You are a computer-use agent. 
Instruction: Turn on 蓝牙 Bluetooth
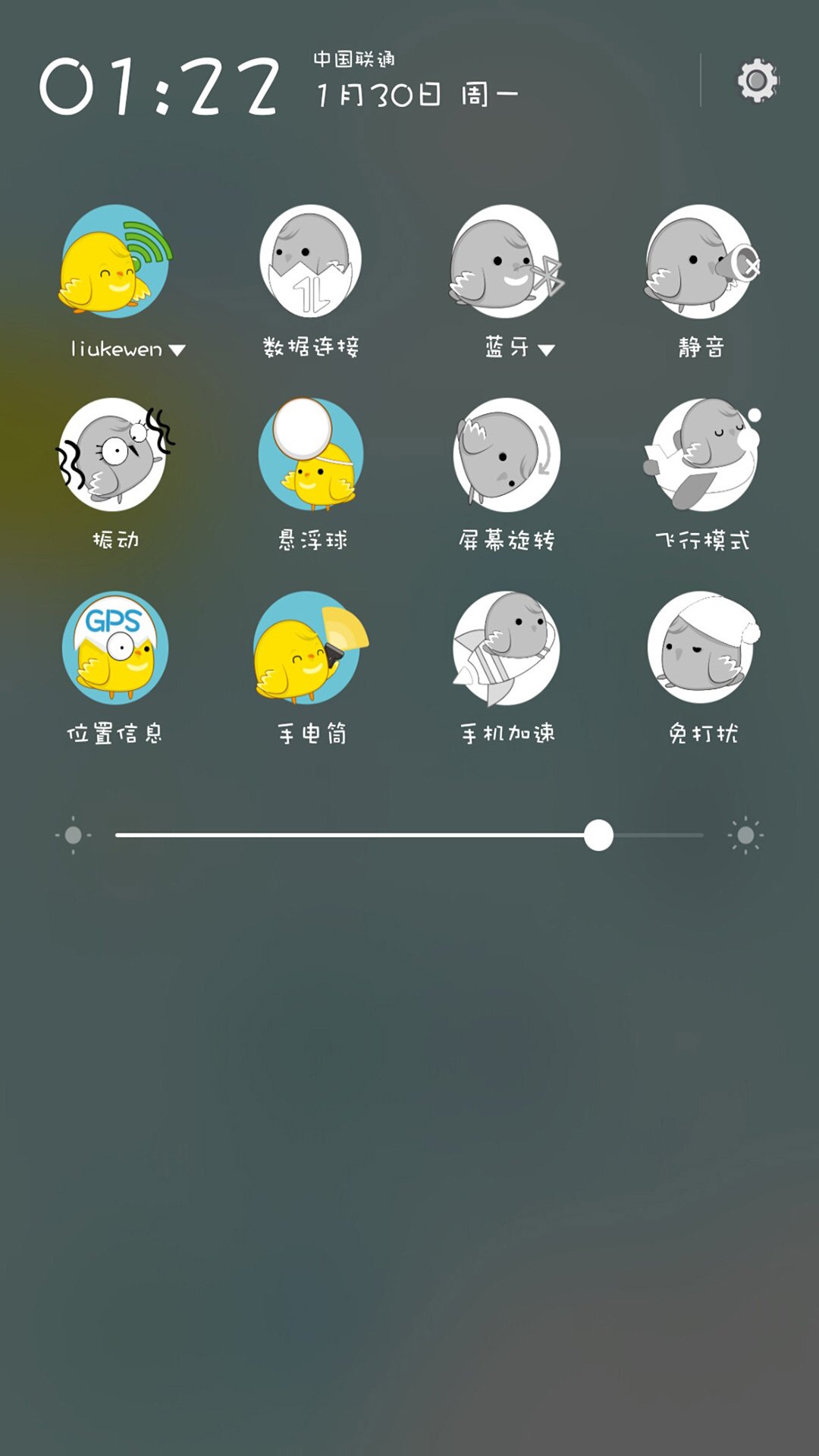click(506, 261)
